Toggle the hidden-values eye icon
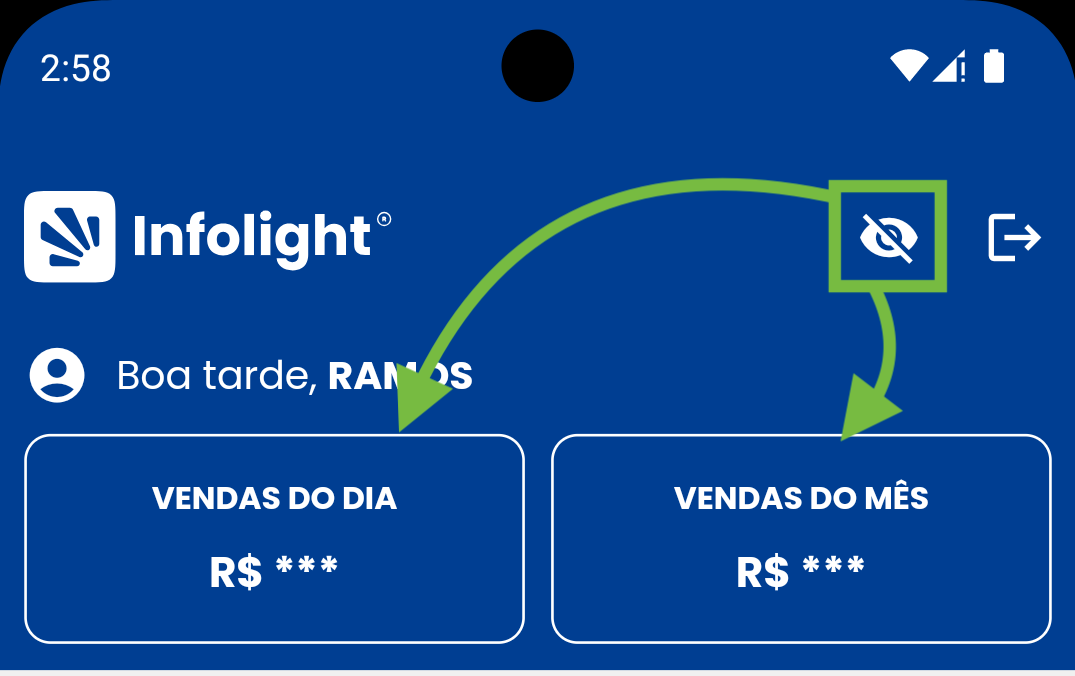Viewport: 1075px width, 676px height. pos(888,238)
